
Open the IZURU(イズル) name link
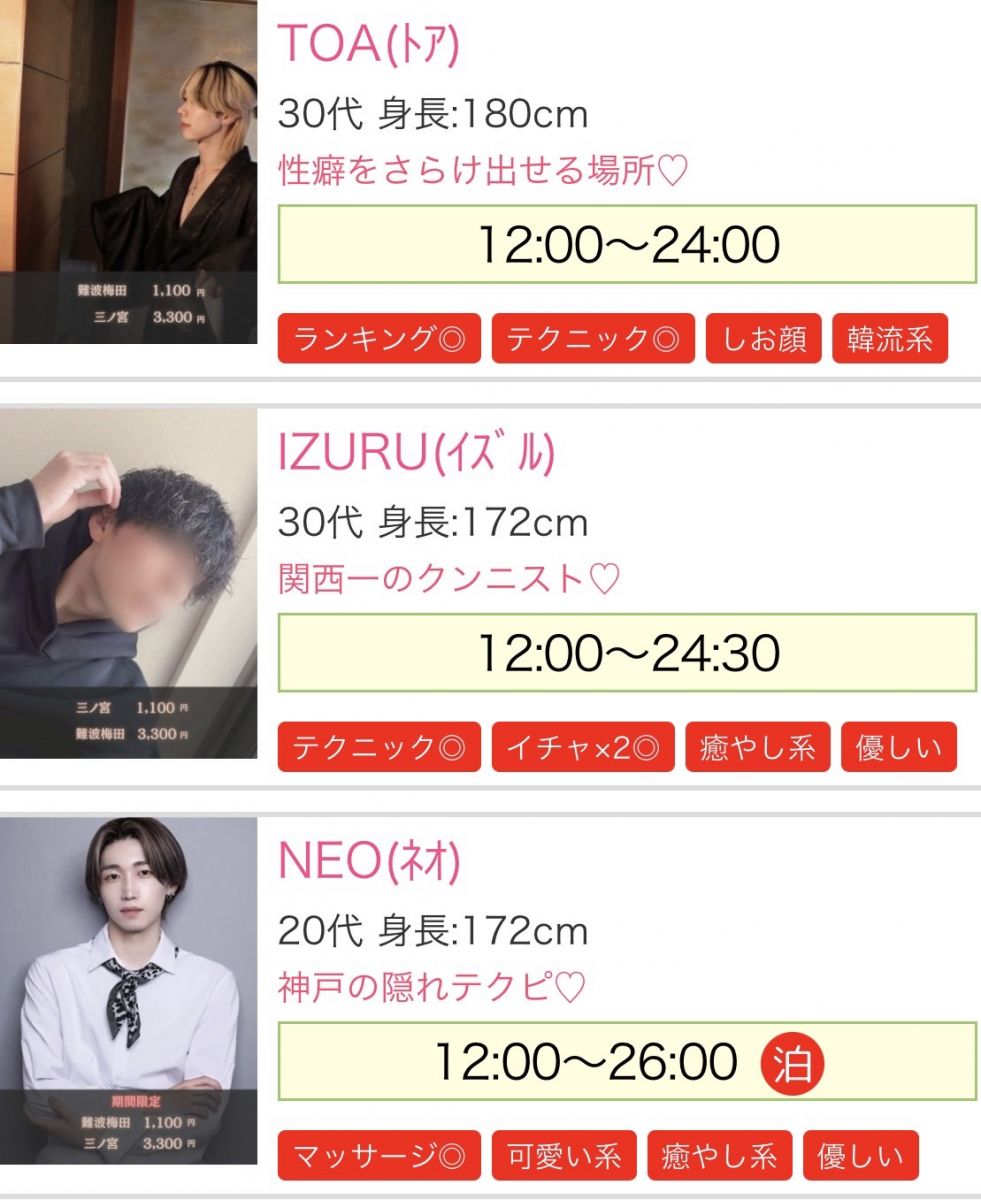click(x=415, y=454)
